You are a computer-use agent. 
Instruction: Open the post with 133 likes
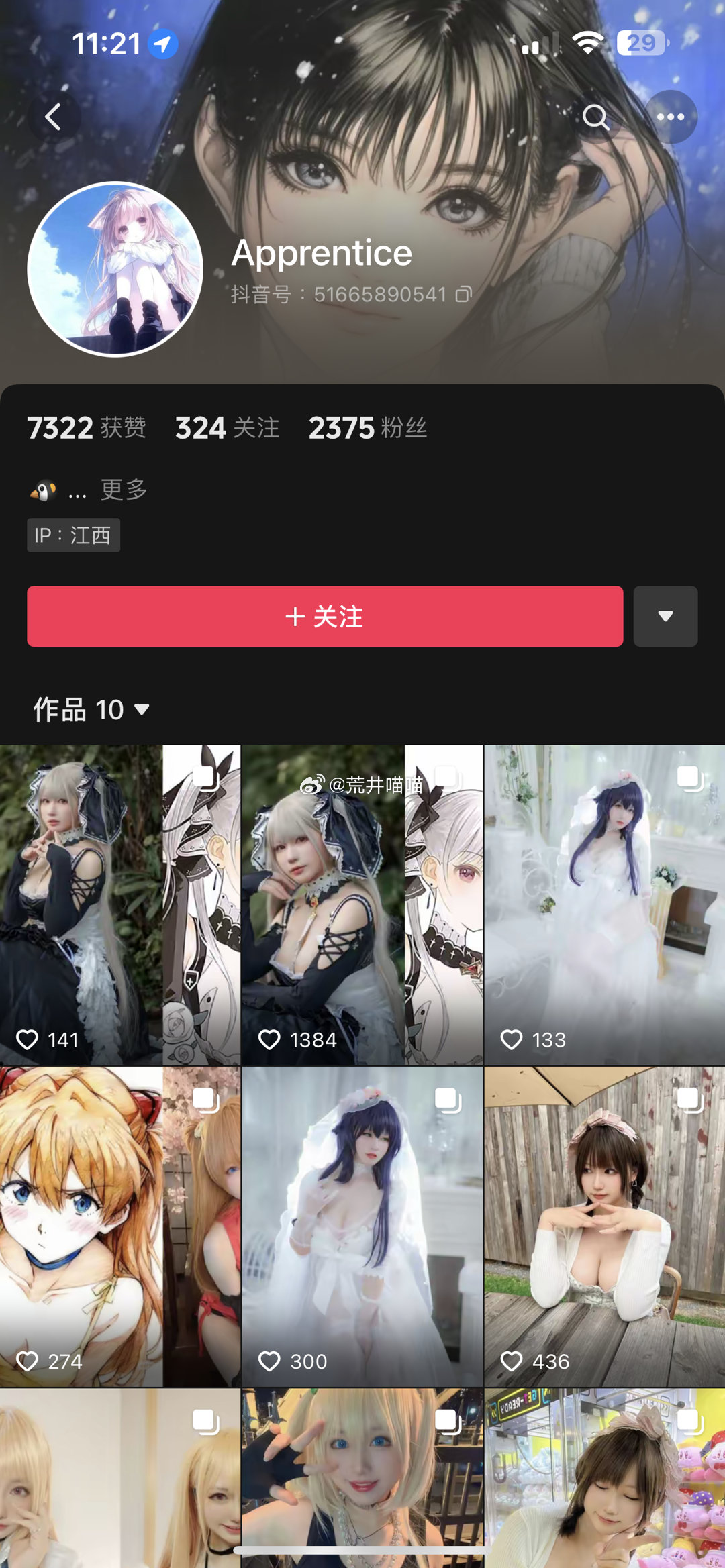tap(604, 904)
